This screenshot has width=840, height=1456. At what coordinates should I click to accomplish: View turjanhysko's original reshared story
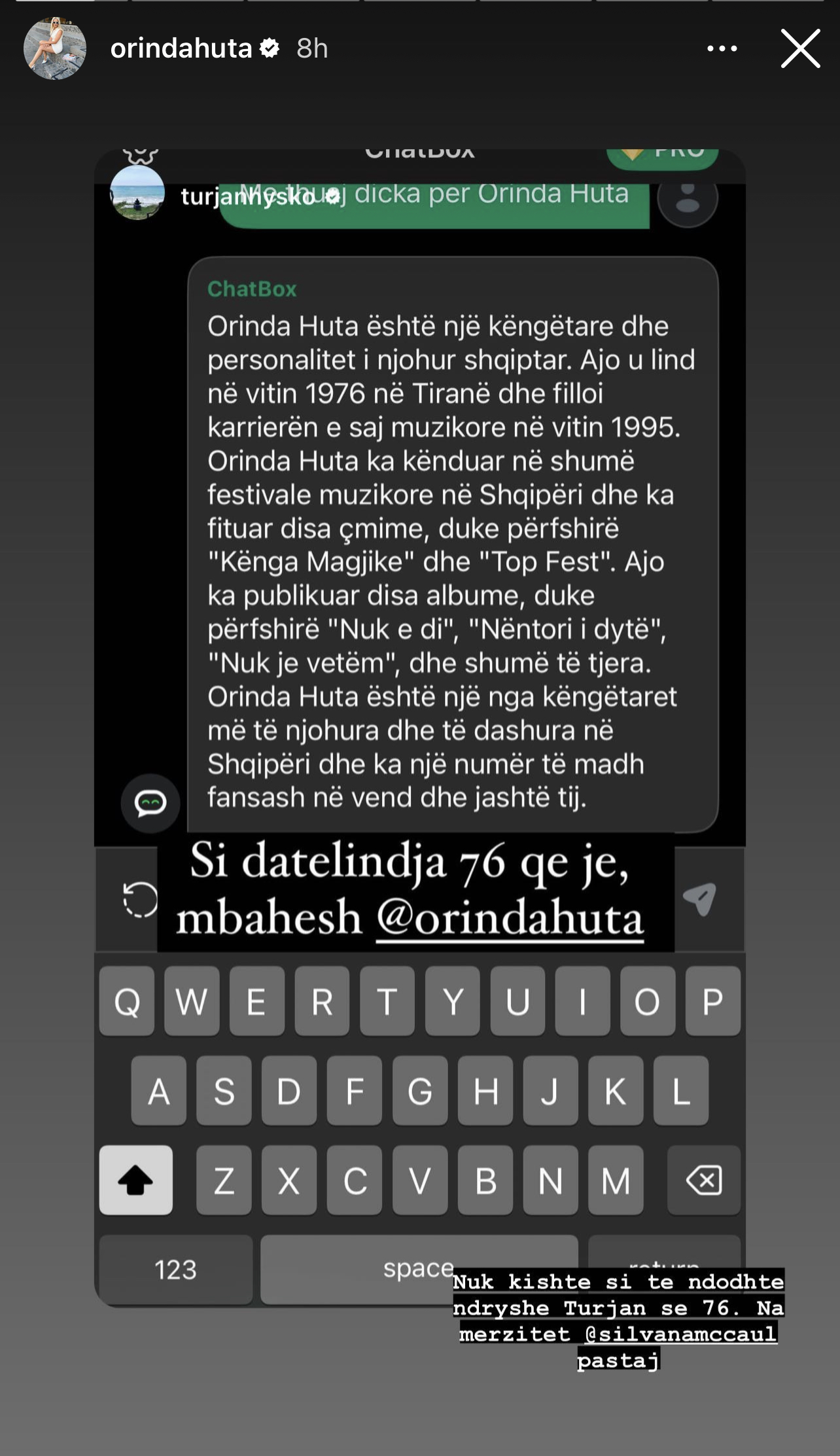coord(247,196)
